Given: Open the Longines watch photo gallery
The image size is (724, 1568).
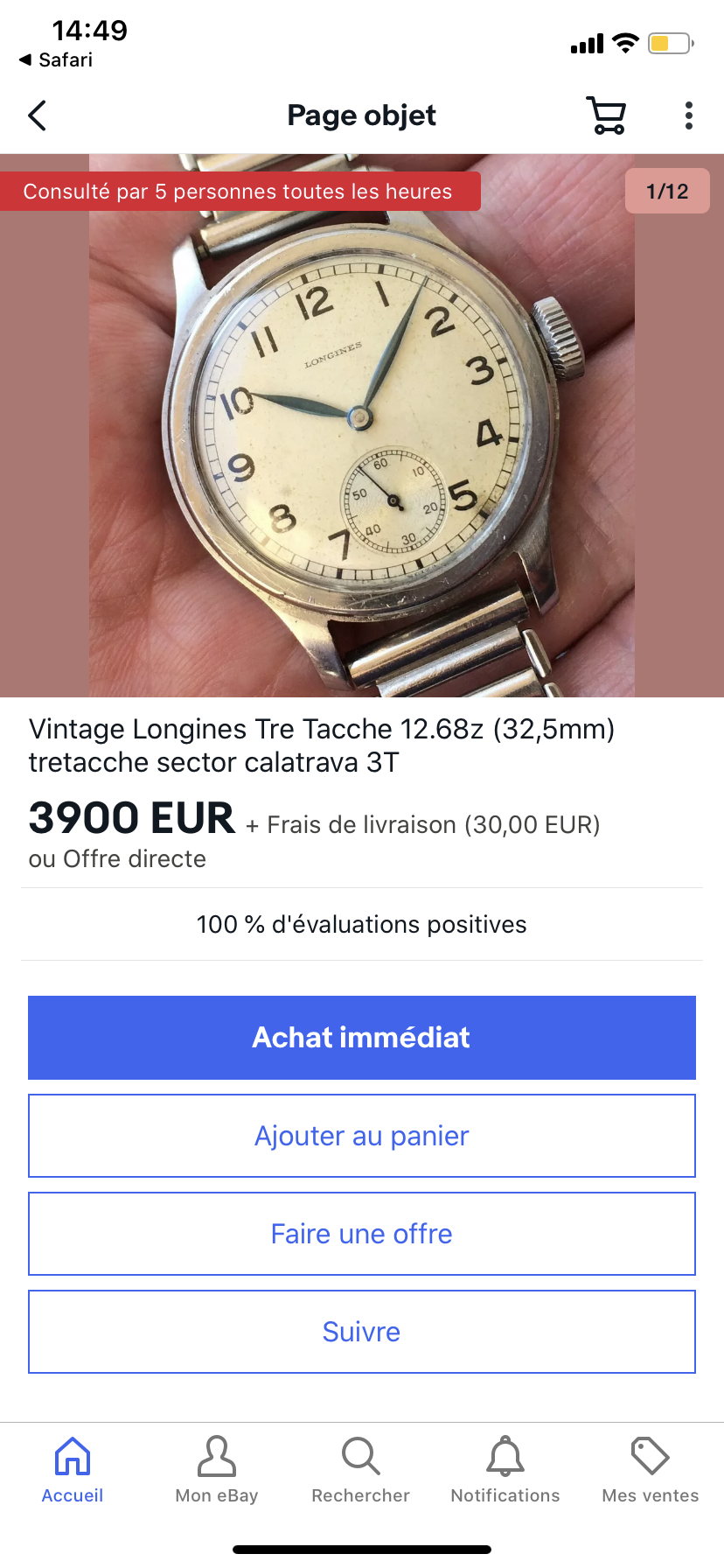Looking at the screenshot, I should pyautogui.click(x=362, y=425).
